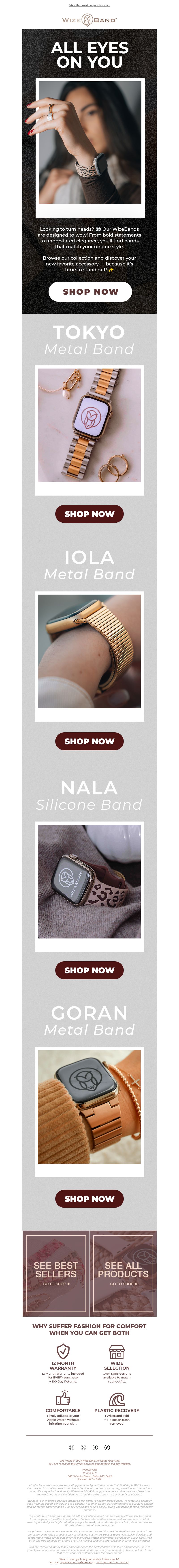This screenshot has width=179, height=1568.
Task: Open the 'View this email in your browser' link
Action: [x=89, y=5]
